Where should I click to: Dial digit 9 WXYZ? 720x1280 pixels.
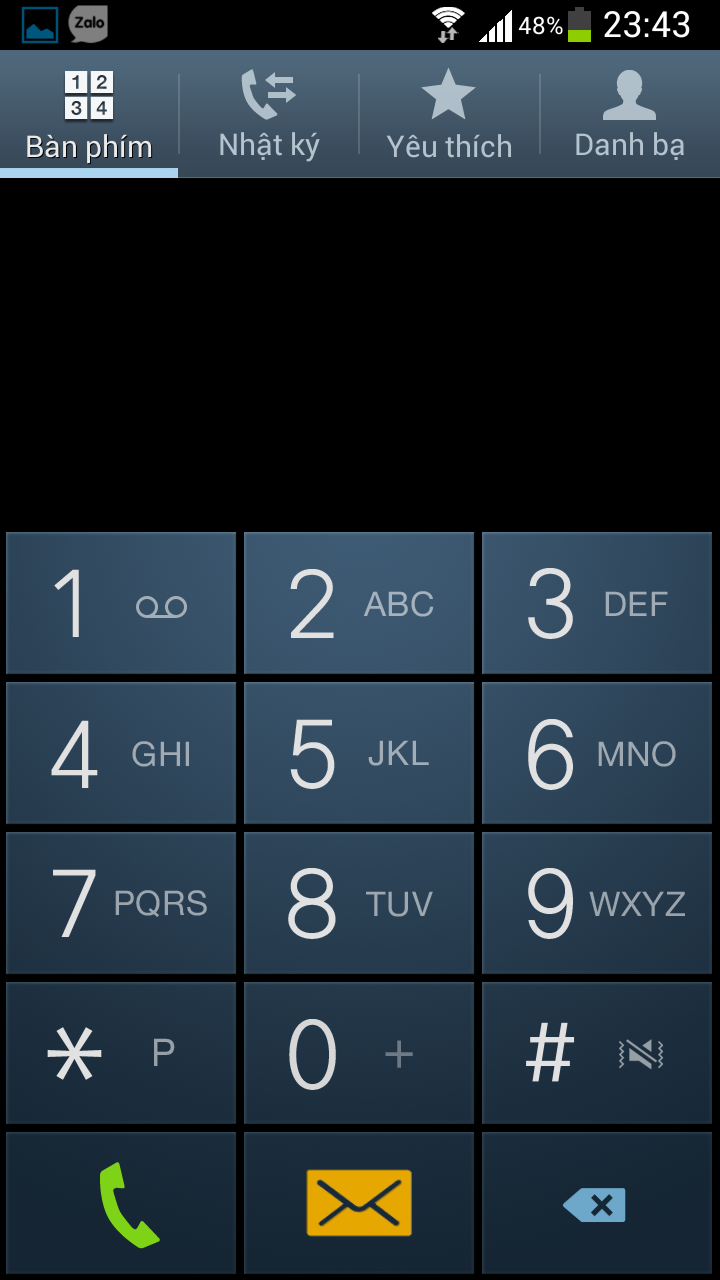click(x=597, y=903)
